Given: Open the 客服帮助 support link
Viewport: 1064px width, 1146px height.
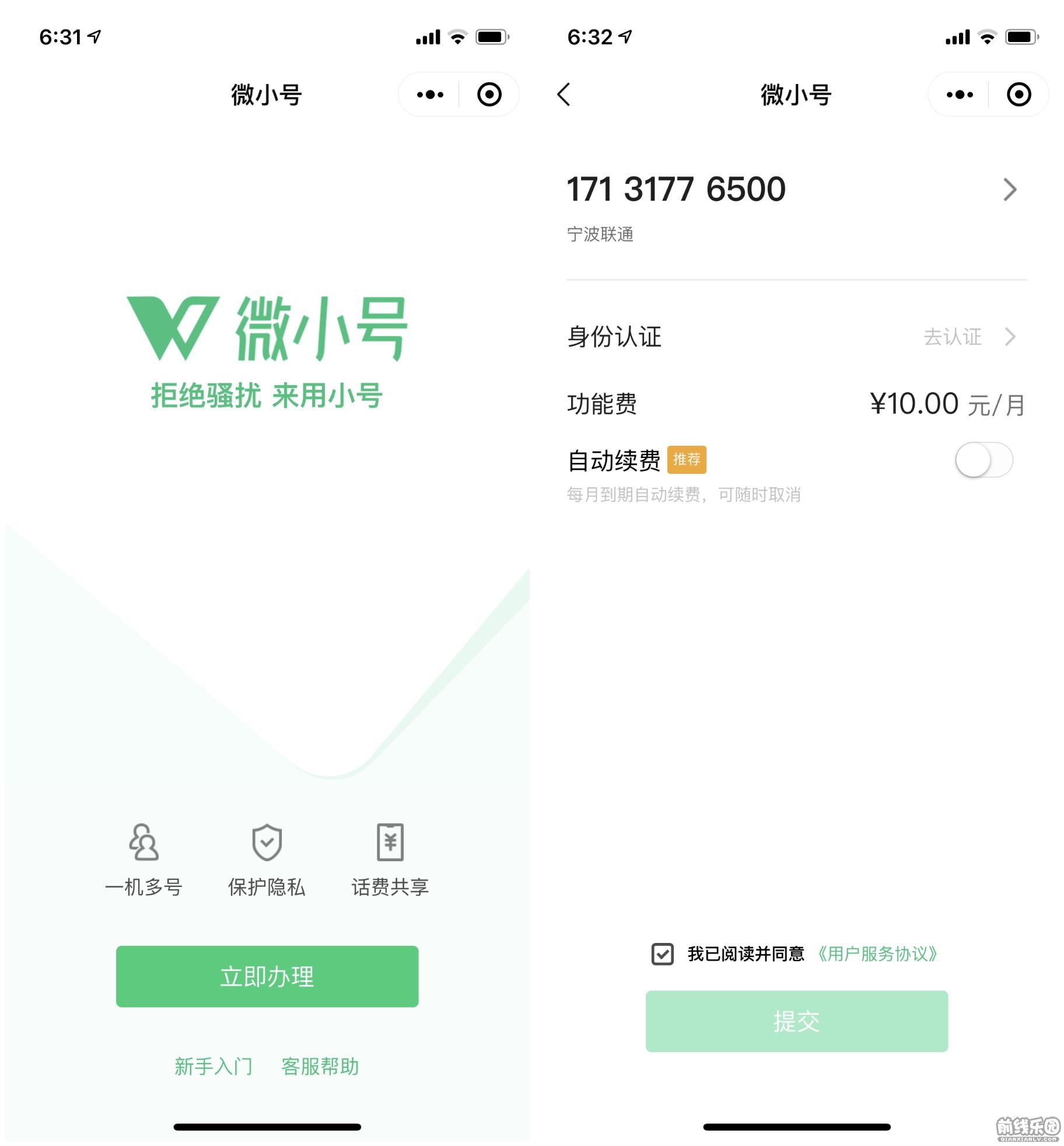Looking at the screenshot, I should coord(320,1066).
